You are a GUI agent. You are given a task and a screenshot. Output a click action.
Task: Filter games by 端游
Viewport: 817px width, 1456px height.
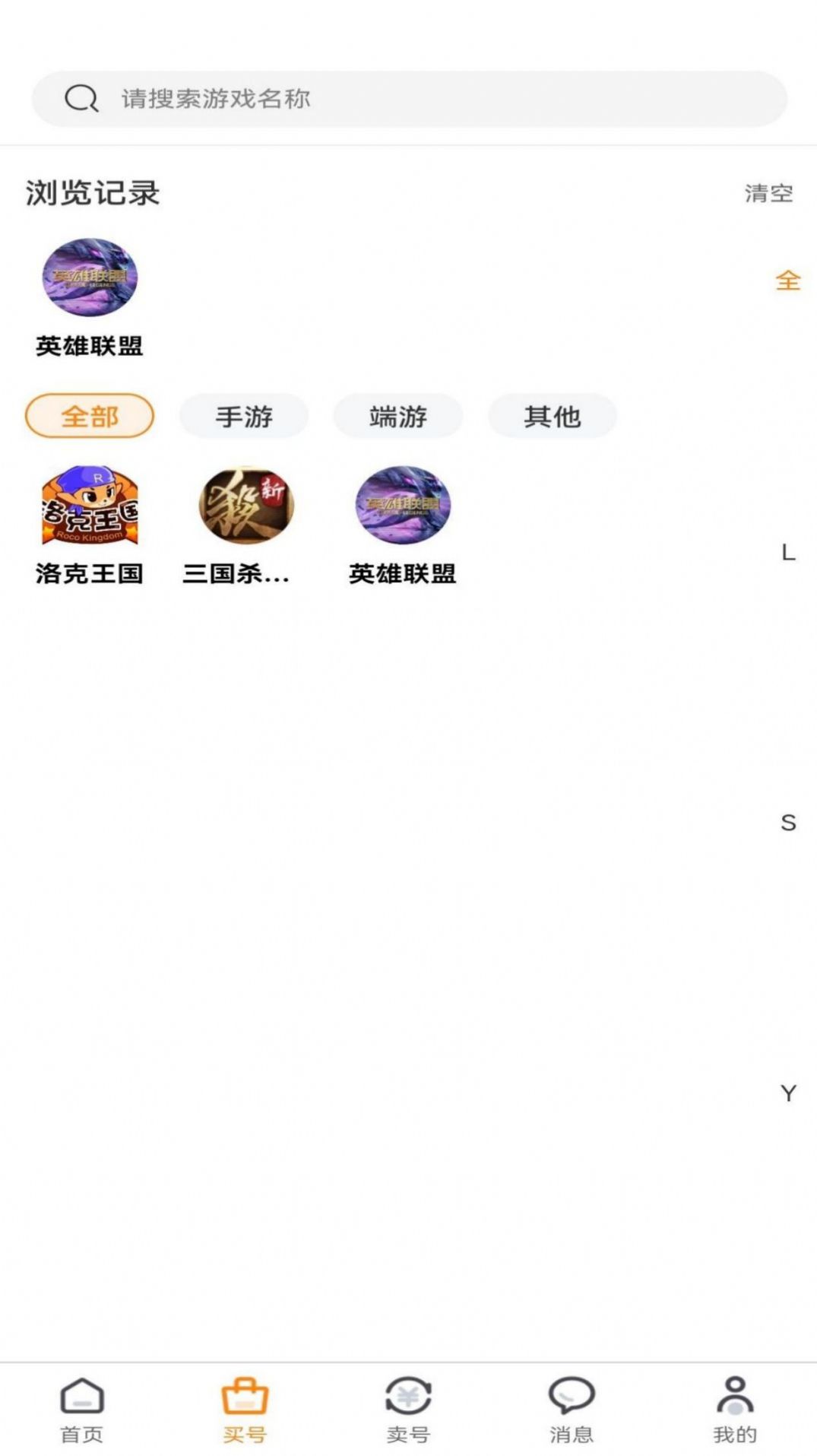point(398,416)
